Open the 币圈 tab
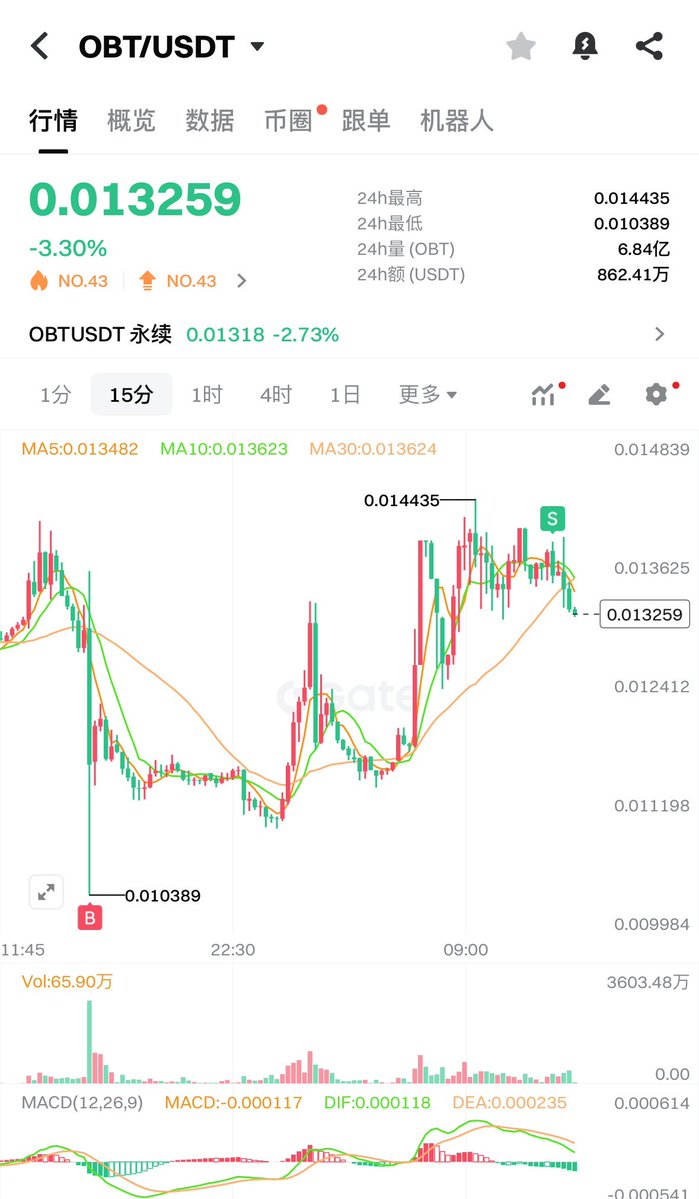The image size is (699, 1199). coord(288,121)
